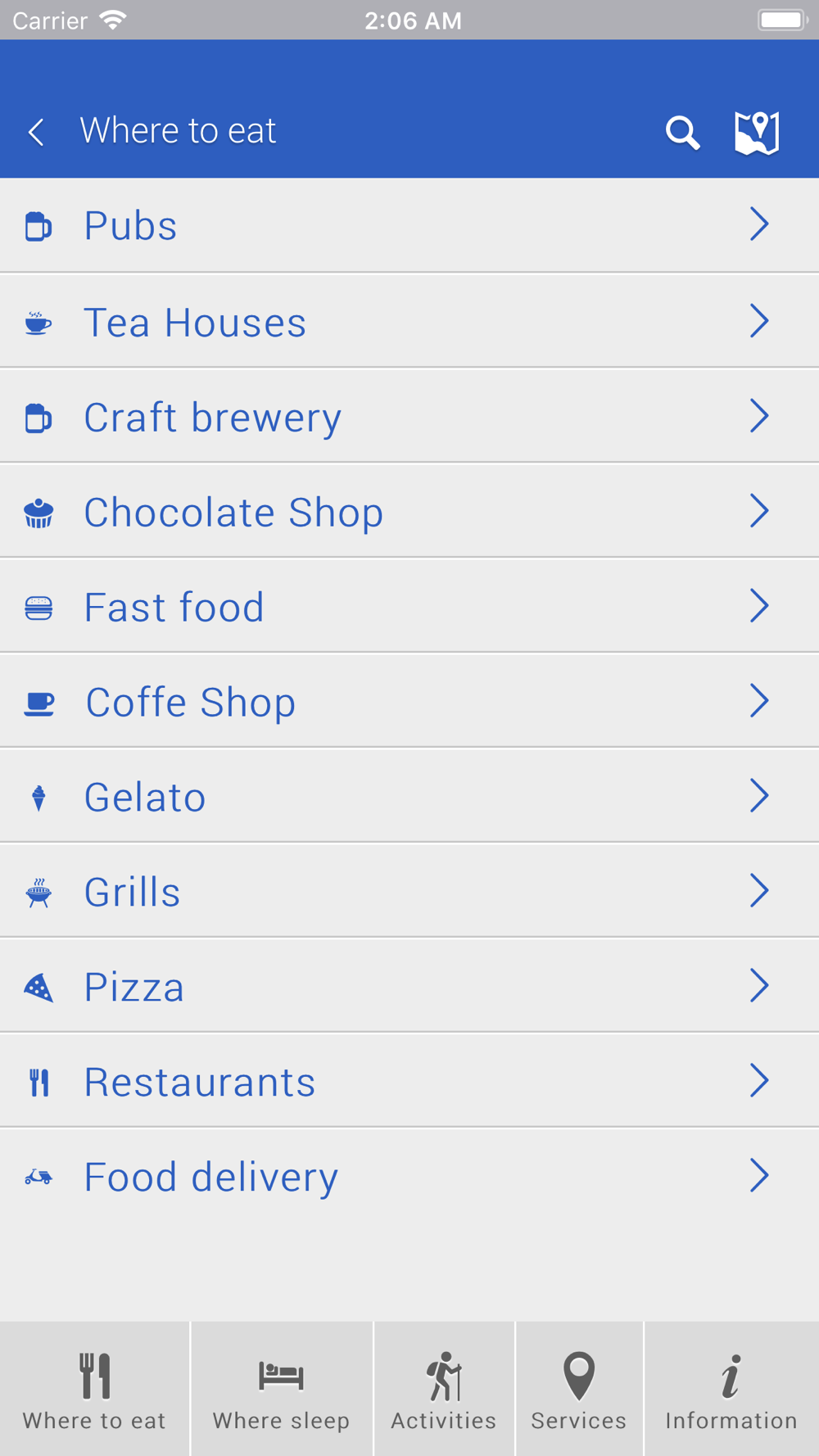Image resolution: width=819 pixels, height=1456 pixels.
Task: Switch to the Where to eat tab
Action: pyautogui.click(x=94, y=1389)
